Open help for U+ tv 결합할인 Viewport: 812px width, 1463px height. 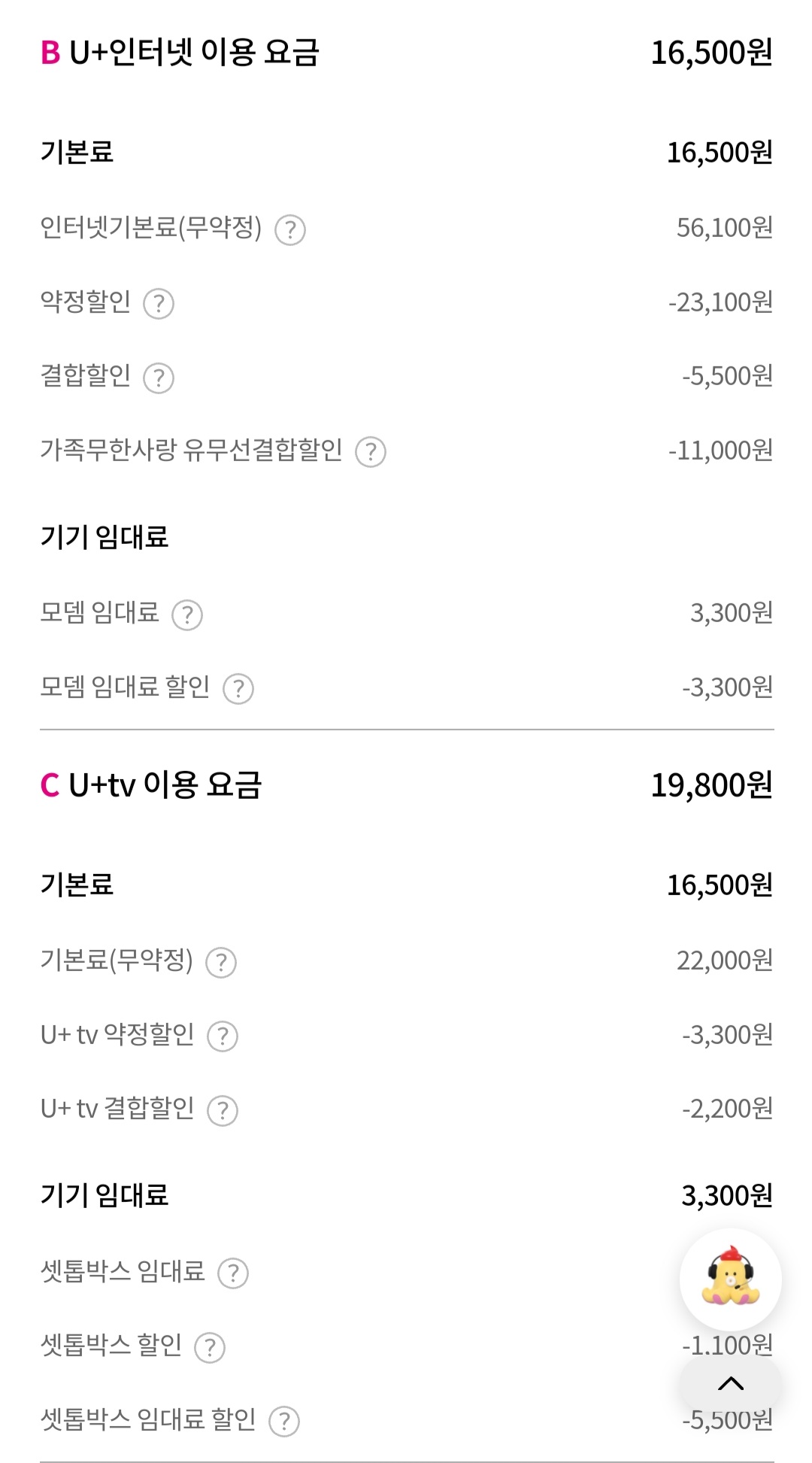223,1111
